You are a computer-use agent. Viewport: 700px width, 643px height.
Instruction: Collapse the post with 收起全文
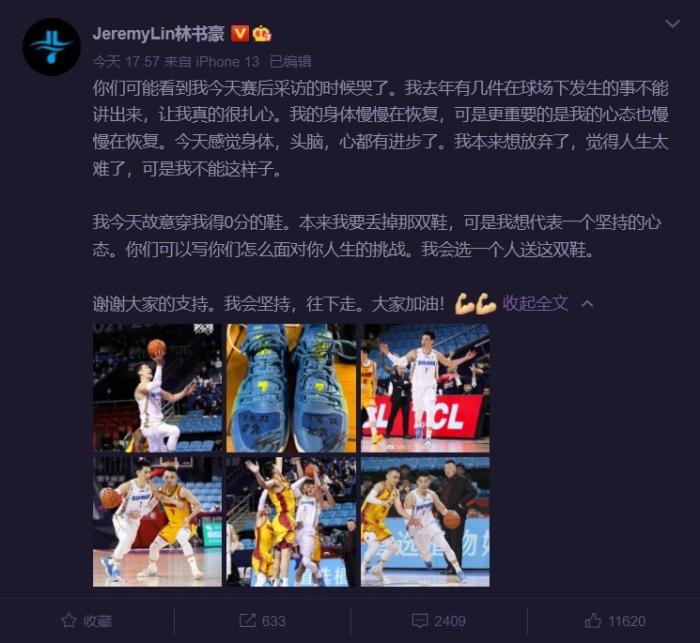coord(535,302)
